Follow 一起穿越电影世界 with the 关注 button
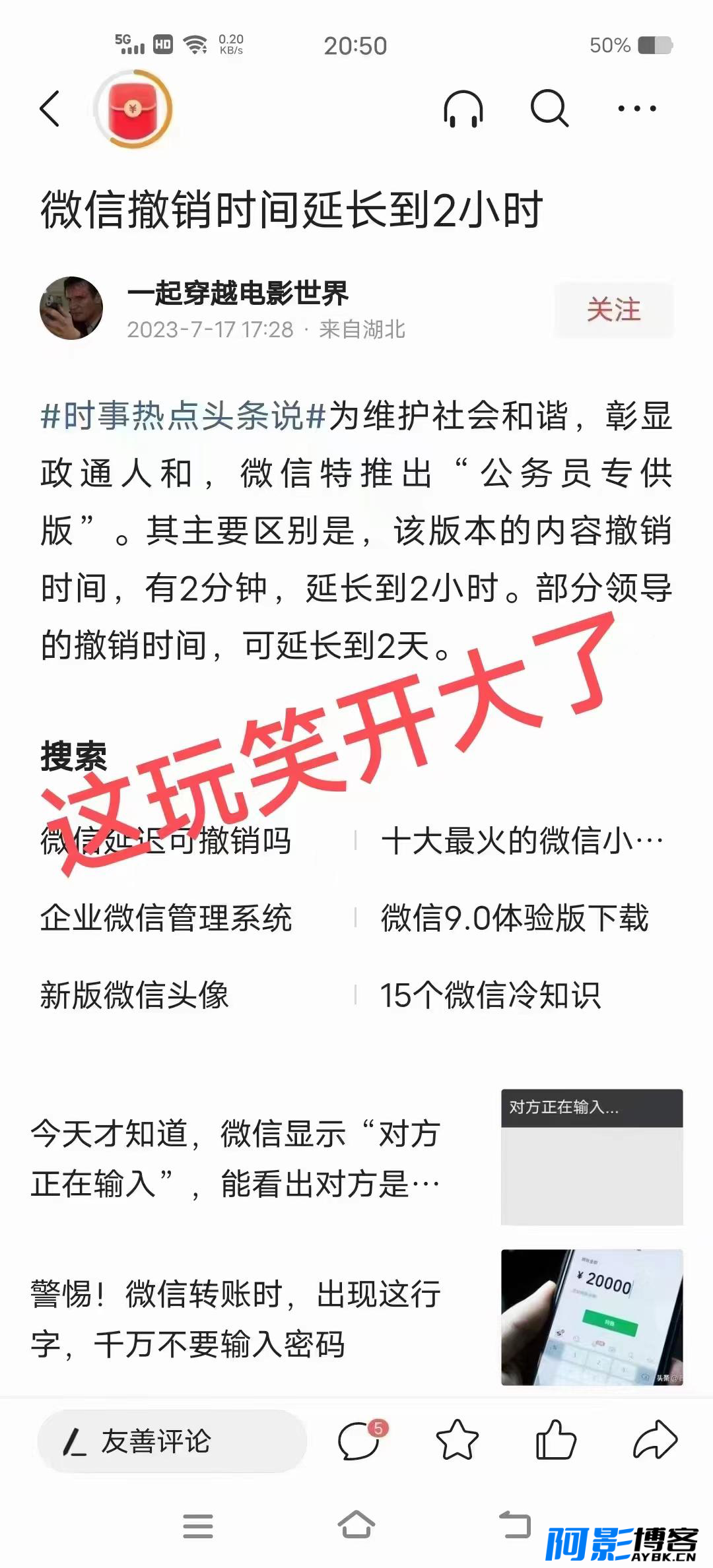The height and width of the screenshot is (1568, 713). [613, 310]
